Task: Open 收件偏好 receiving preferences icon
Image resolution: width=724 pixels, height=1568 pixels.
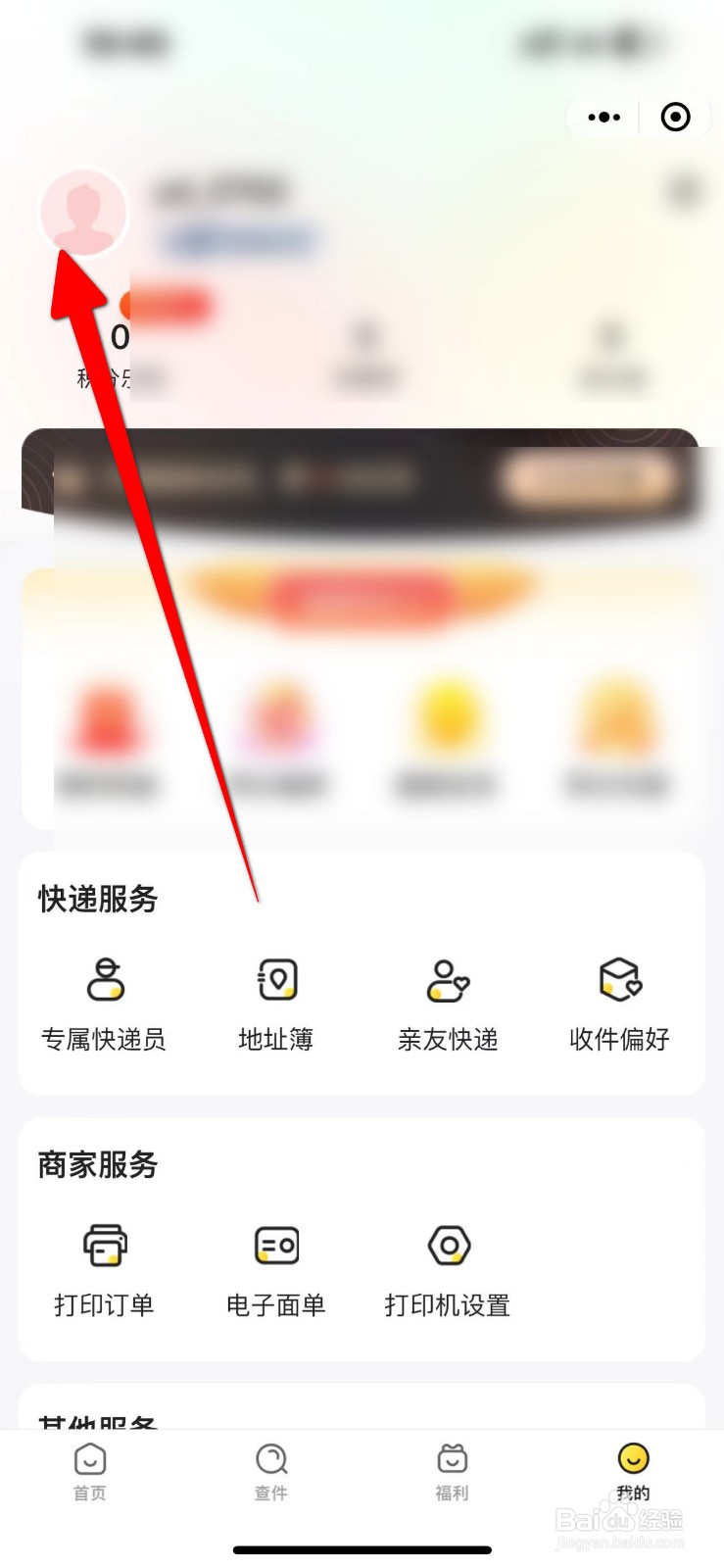Action: click(x=619, y=980)
